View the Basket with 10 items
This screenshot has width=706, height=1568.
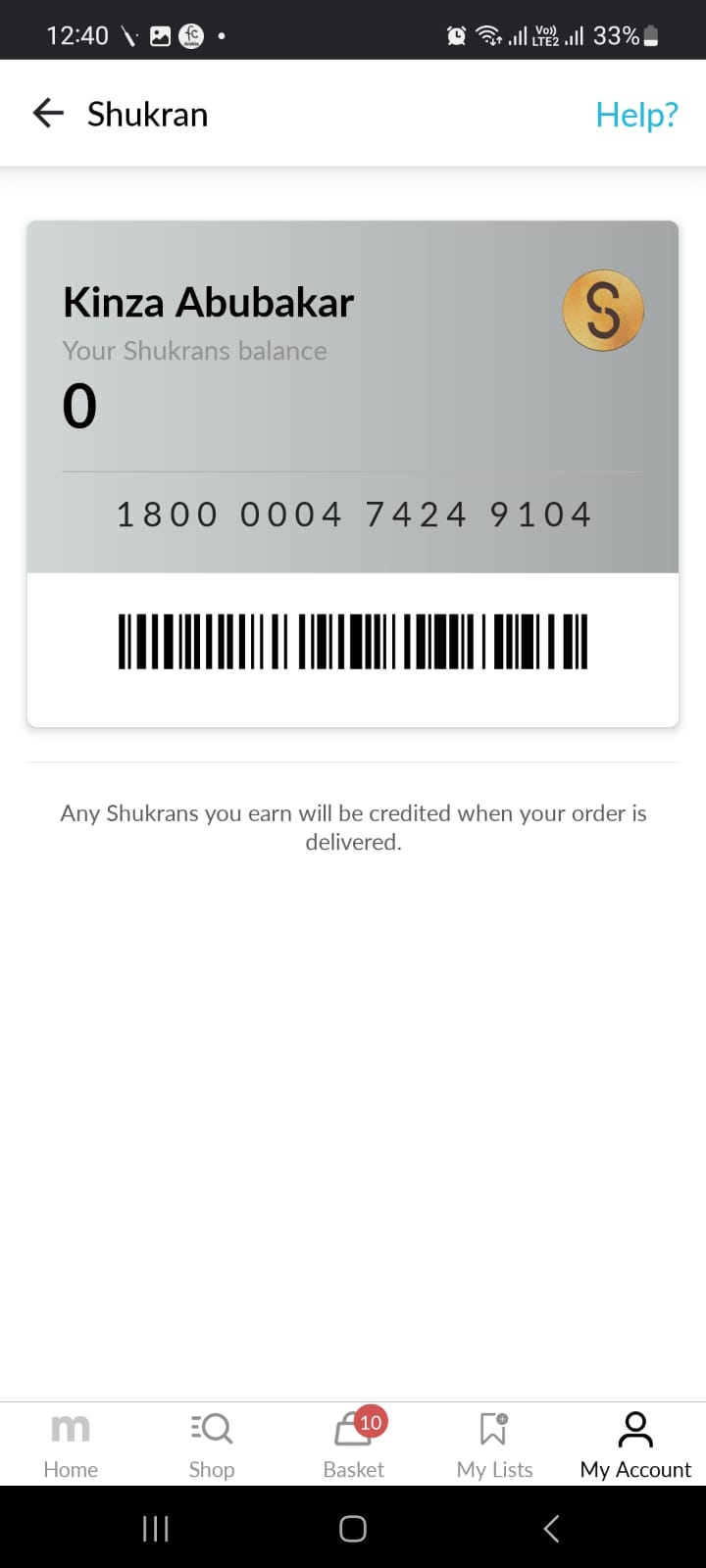354,1444
